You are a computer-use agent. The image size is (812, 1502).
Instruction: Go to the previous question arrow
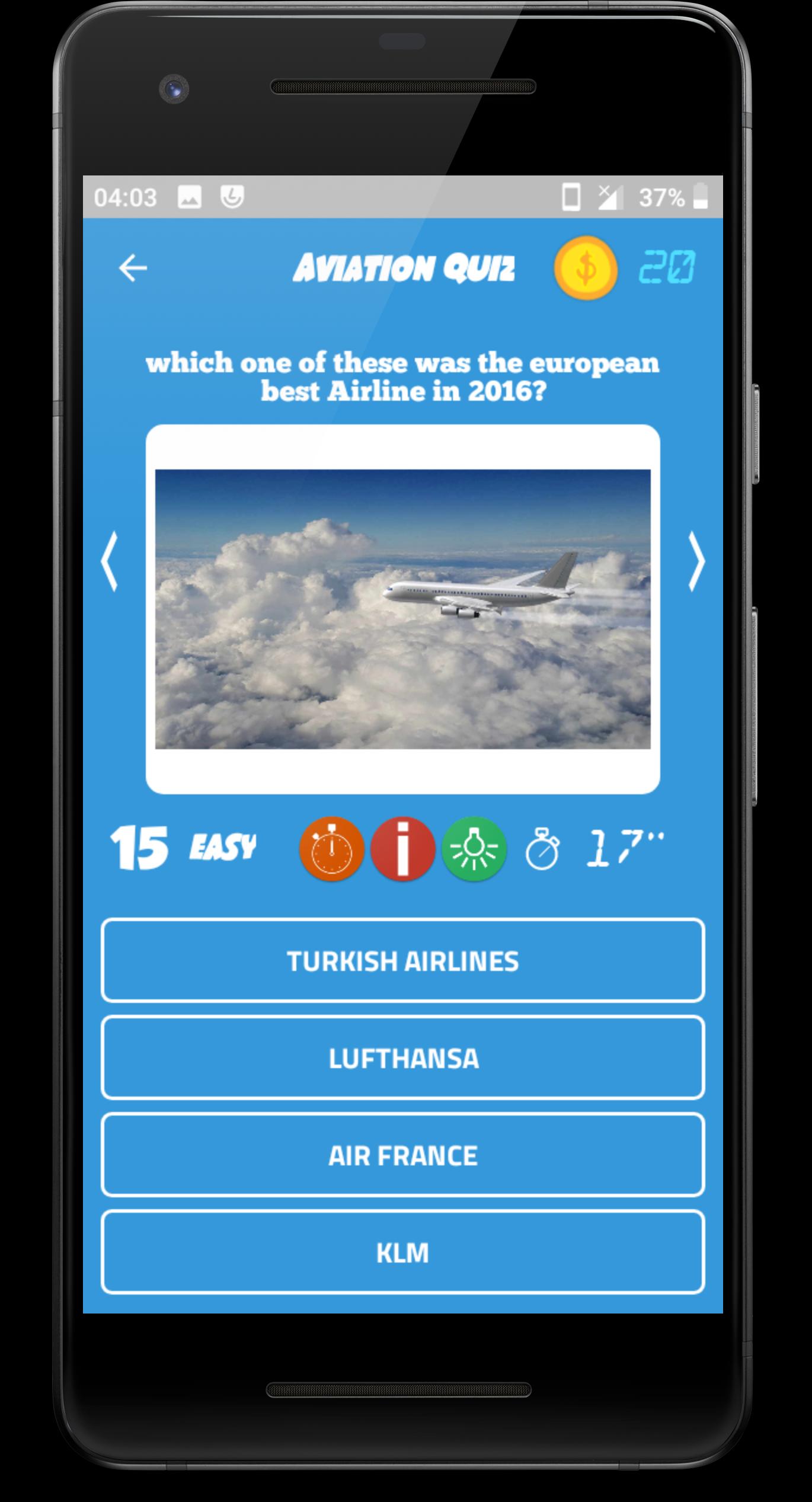click(x=110, y=561)
